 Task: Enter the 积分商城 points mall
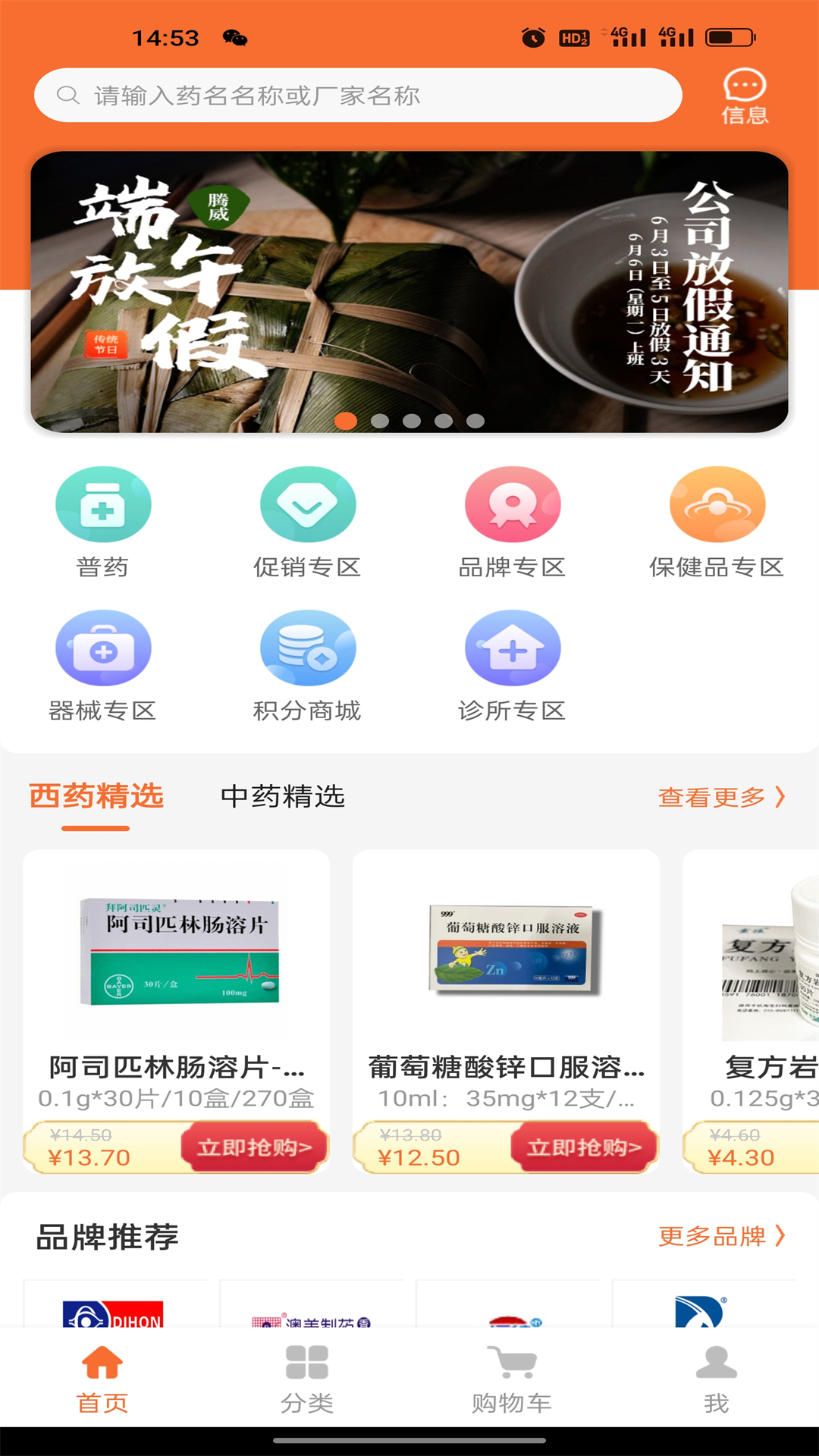(x=308, y=649)
